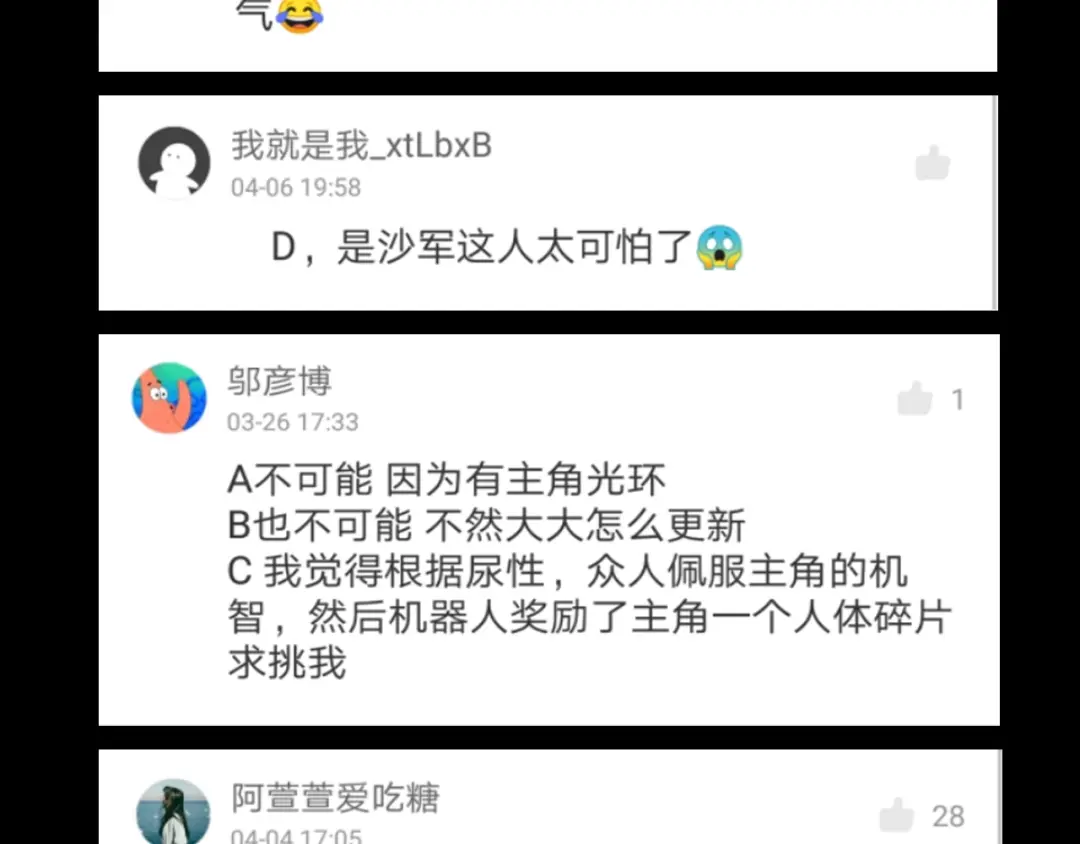Like the comment by 阿萱萱爱吃糖

pyautogui.click(x=897, y=815)
